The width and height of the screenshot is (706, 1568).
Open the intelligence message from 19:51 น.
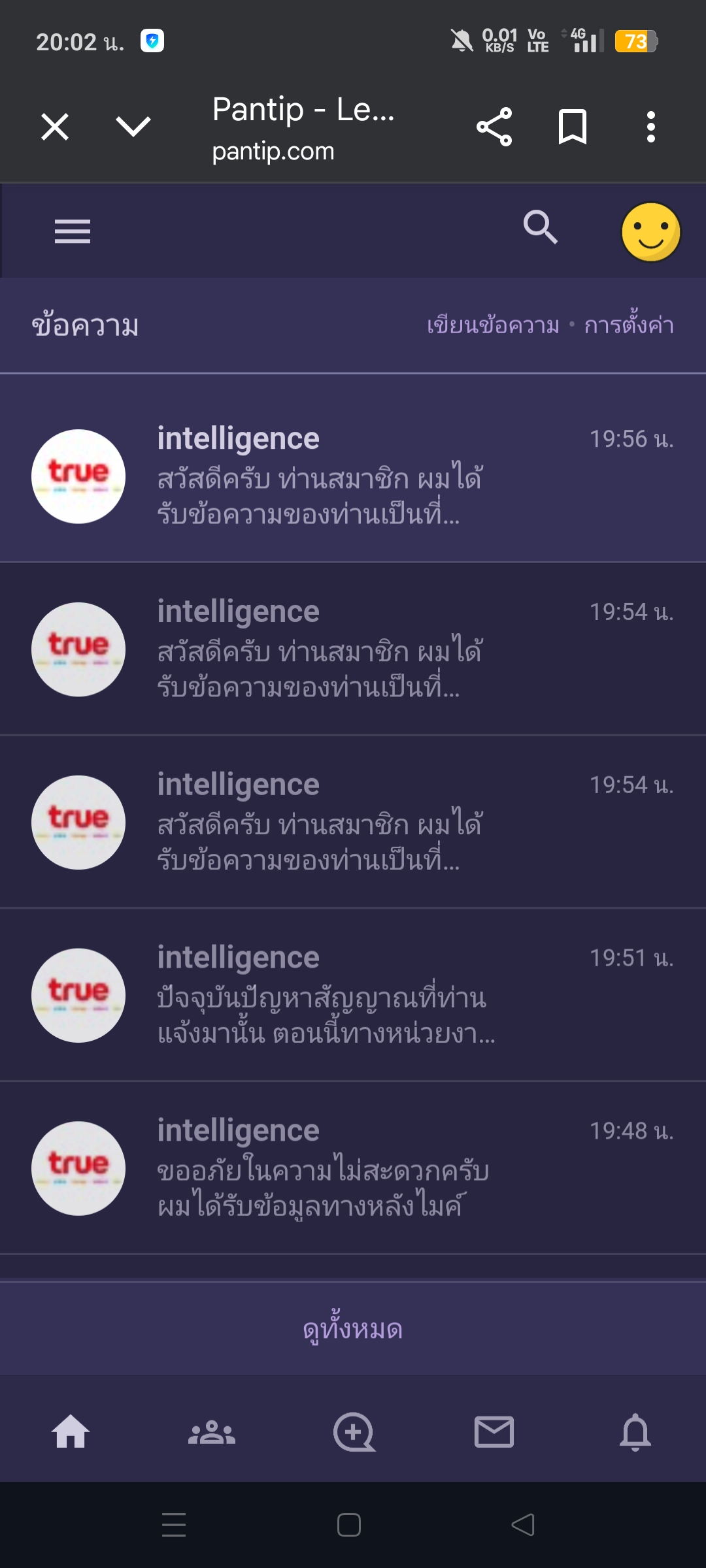353,994
